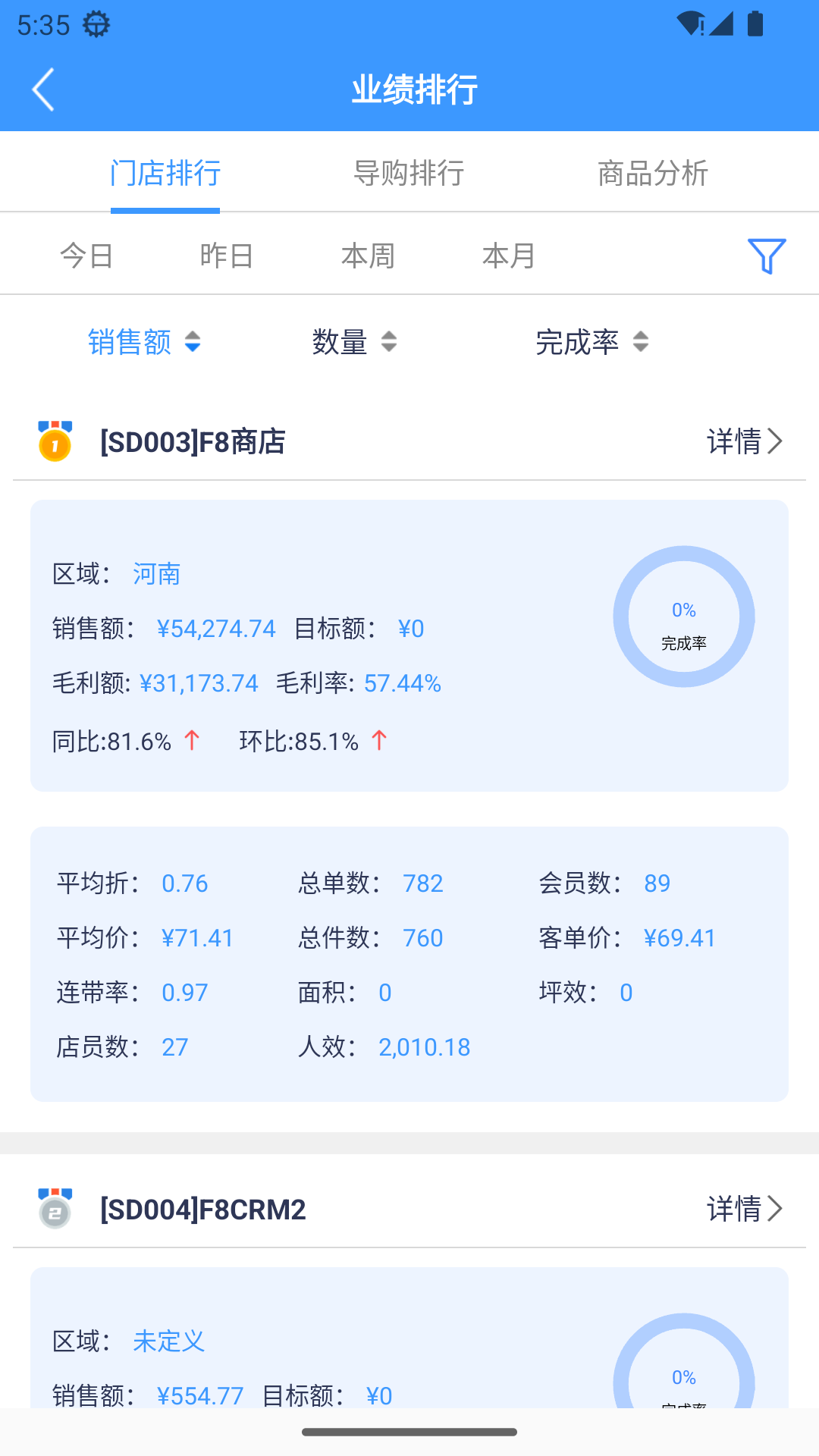Image resolution: width=819 pixels, height=1456 pixels.
Task: Open the filter funnel icon
Action: [x=767, y=256]
